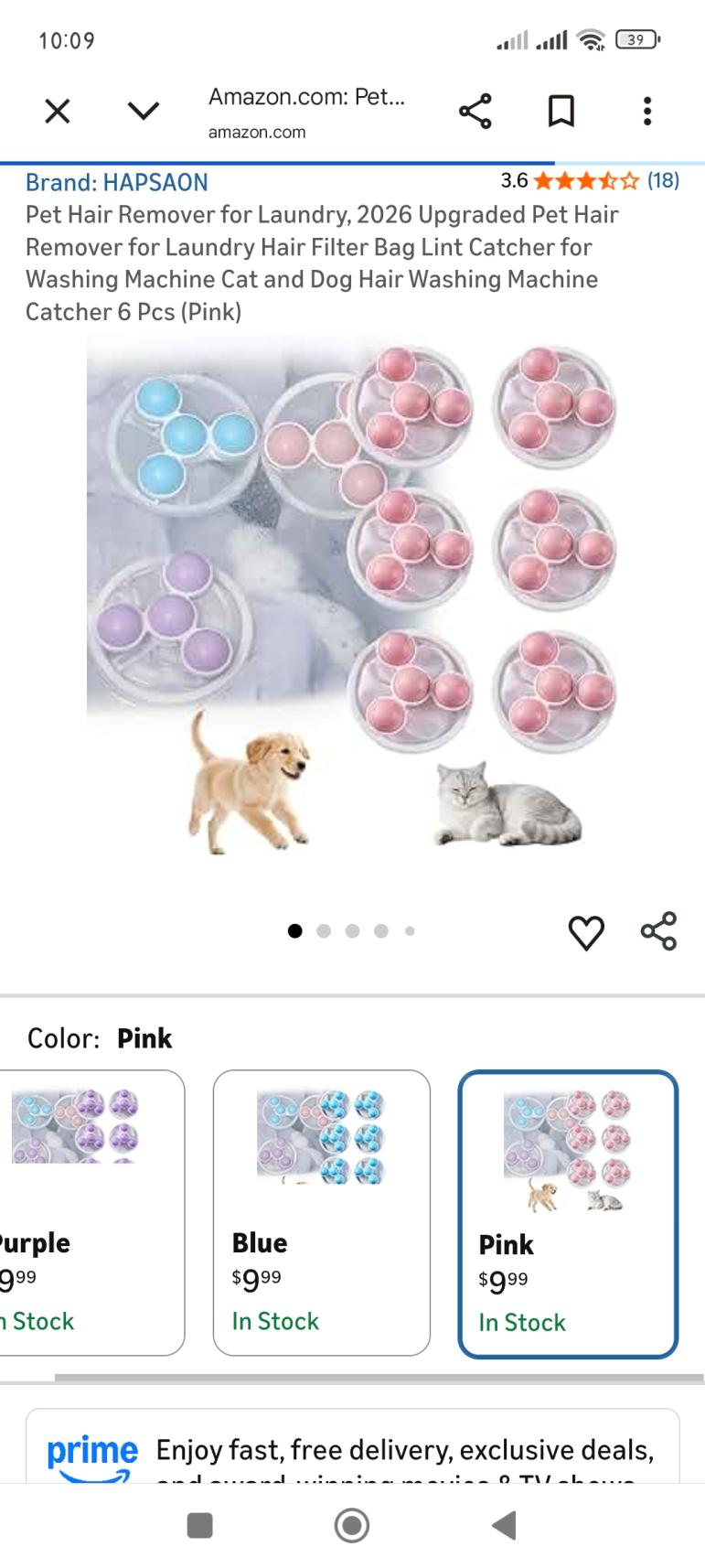
Task: Open the main product image
Action: (352, 595)
